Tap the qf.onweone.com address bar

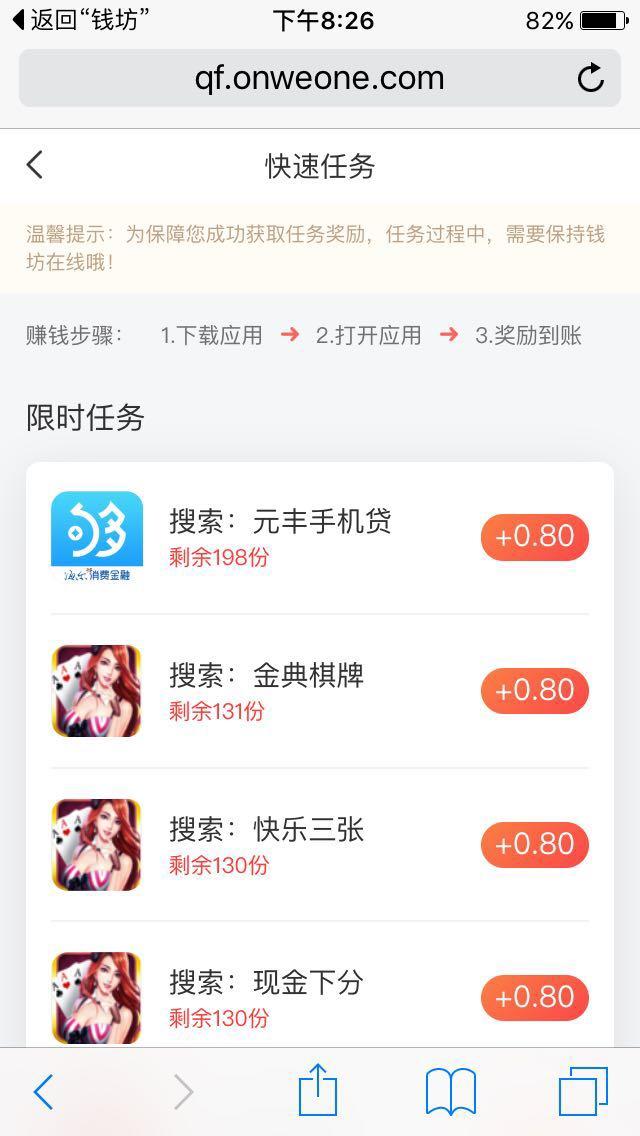pyautogui.click(x=319, y=78)
